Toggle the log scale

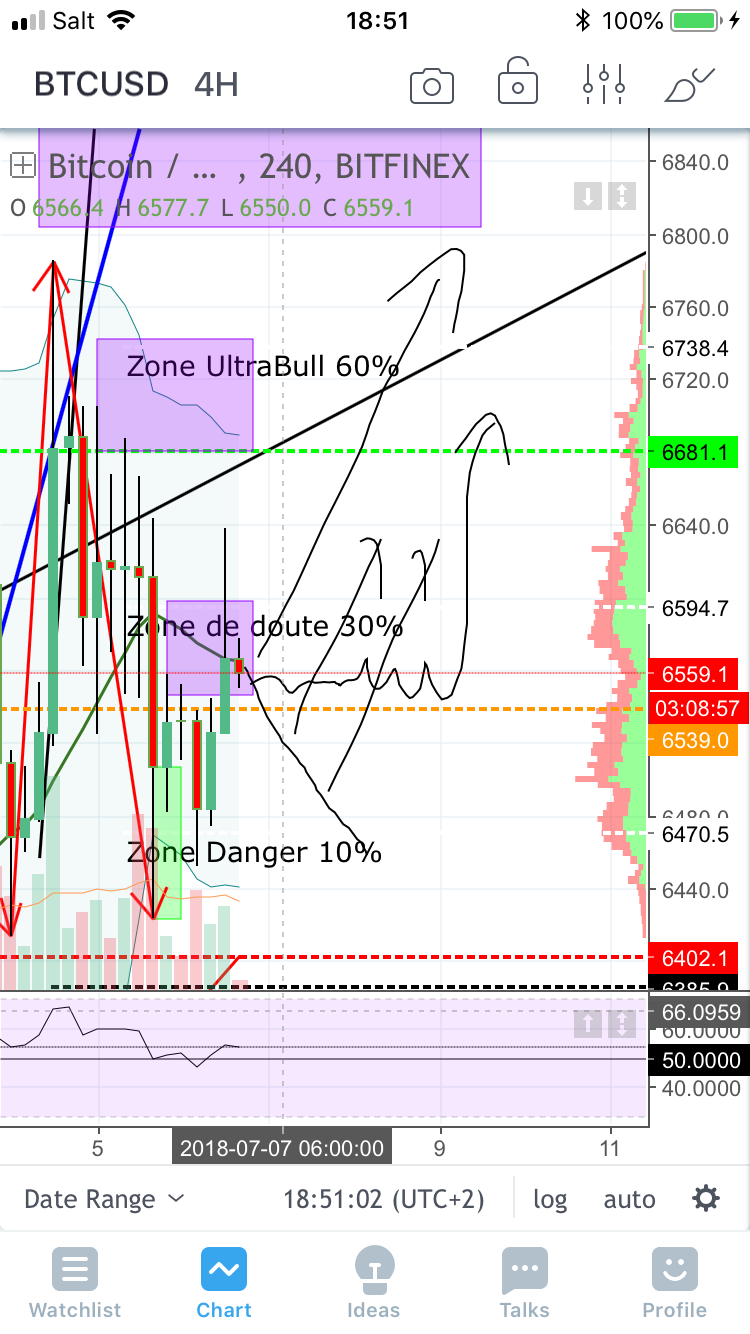pos(550,1199)
